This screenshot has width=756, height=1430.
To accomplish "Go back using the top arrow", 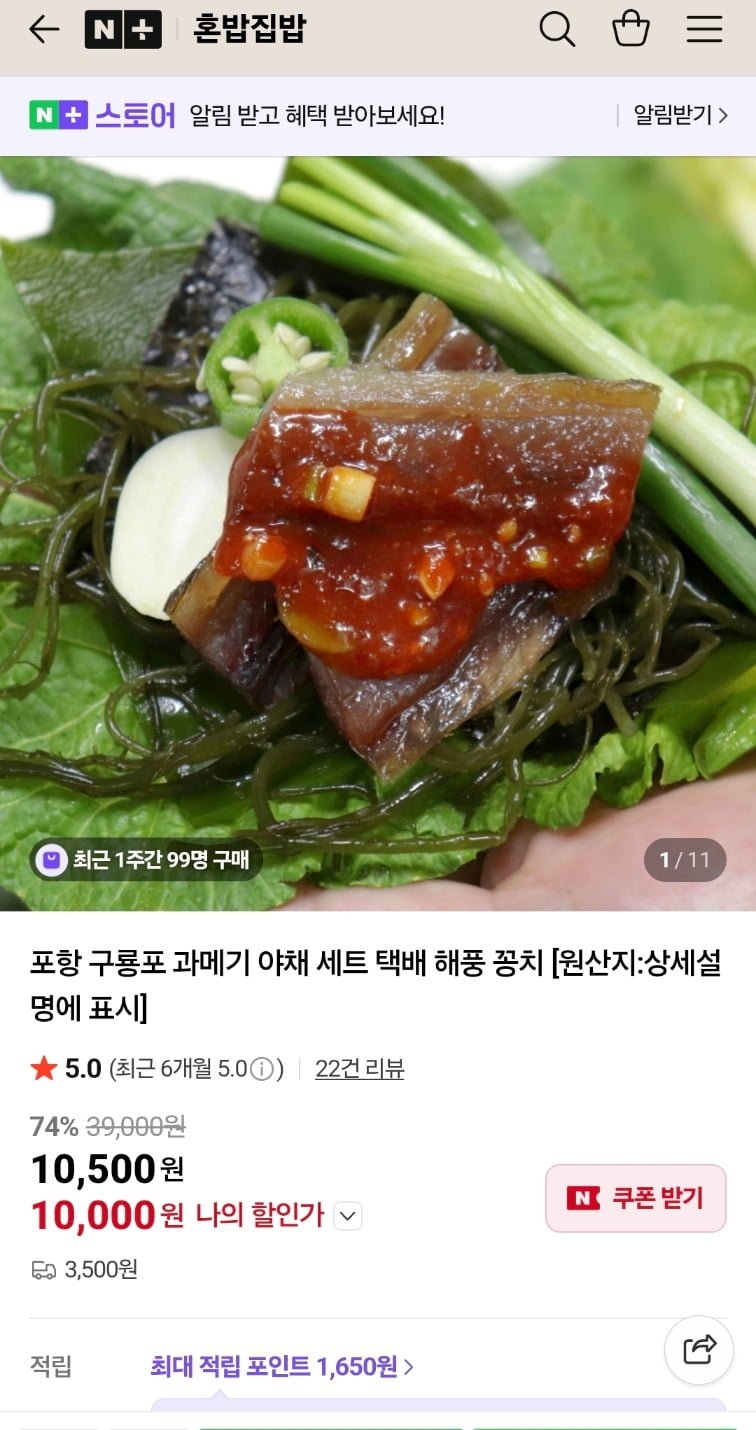I will 44,30.
